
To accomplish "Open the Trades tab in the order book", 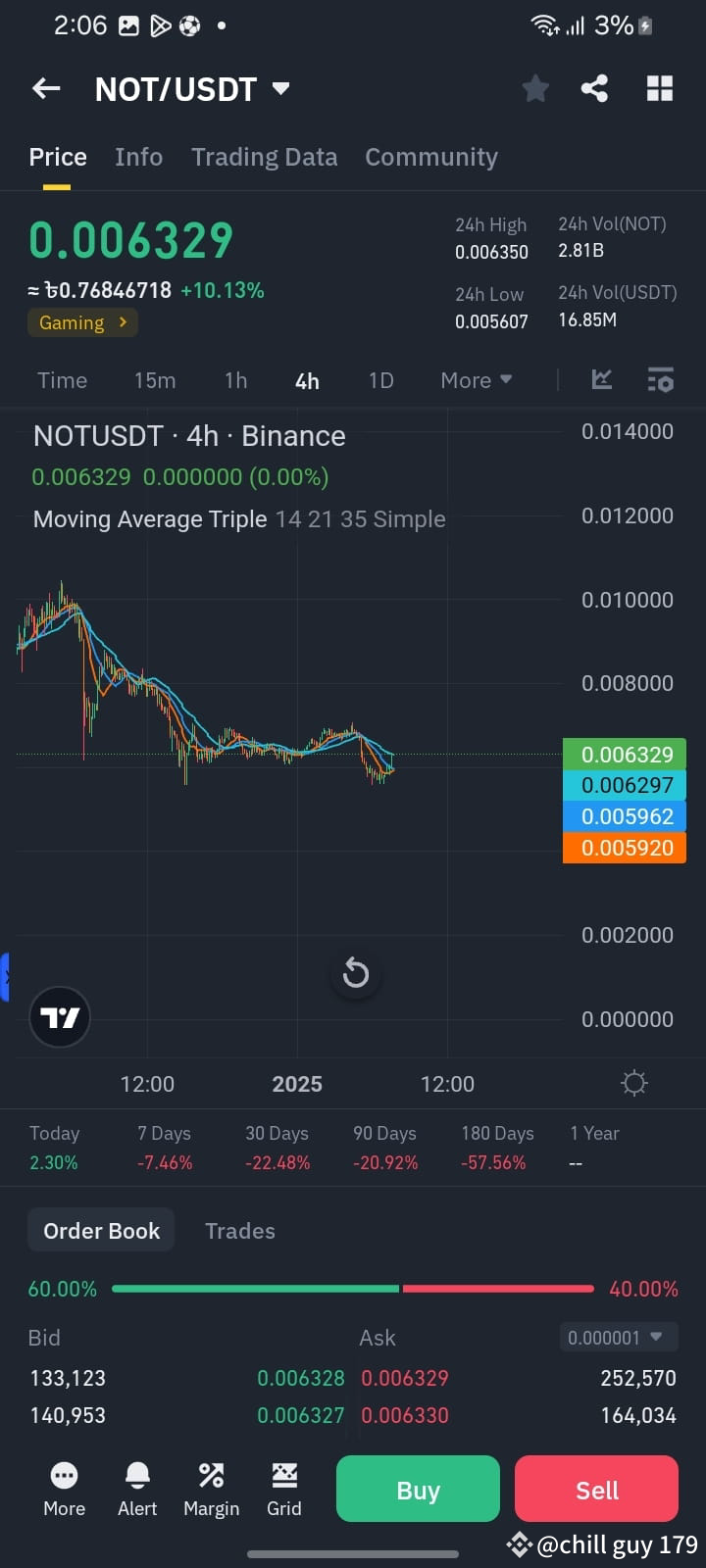I will coord(239,1230).
